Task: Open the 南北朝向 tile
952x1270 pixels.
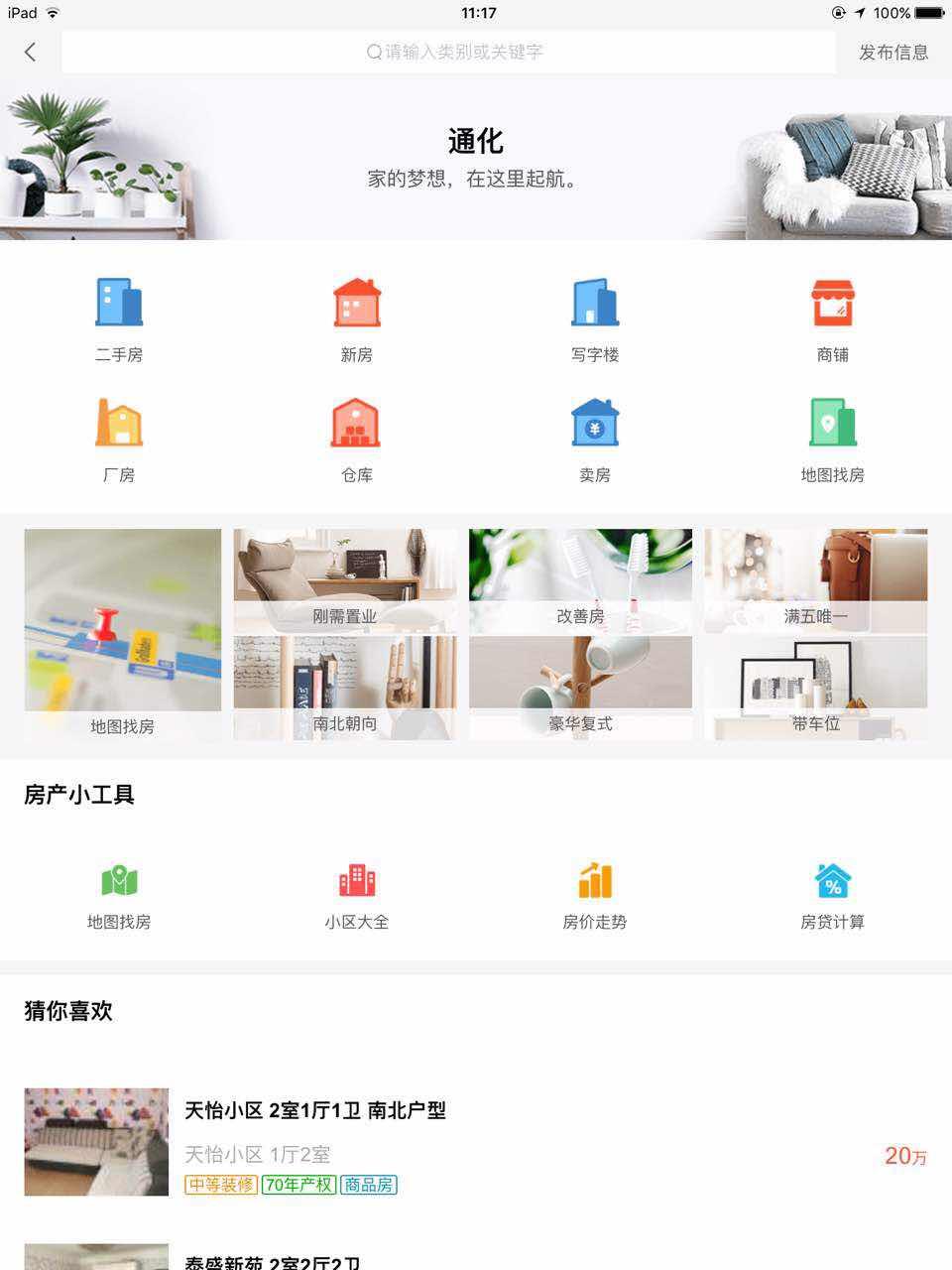Action: pos(345,689)
